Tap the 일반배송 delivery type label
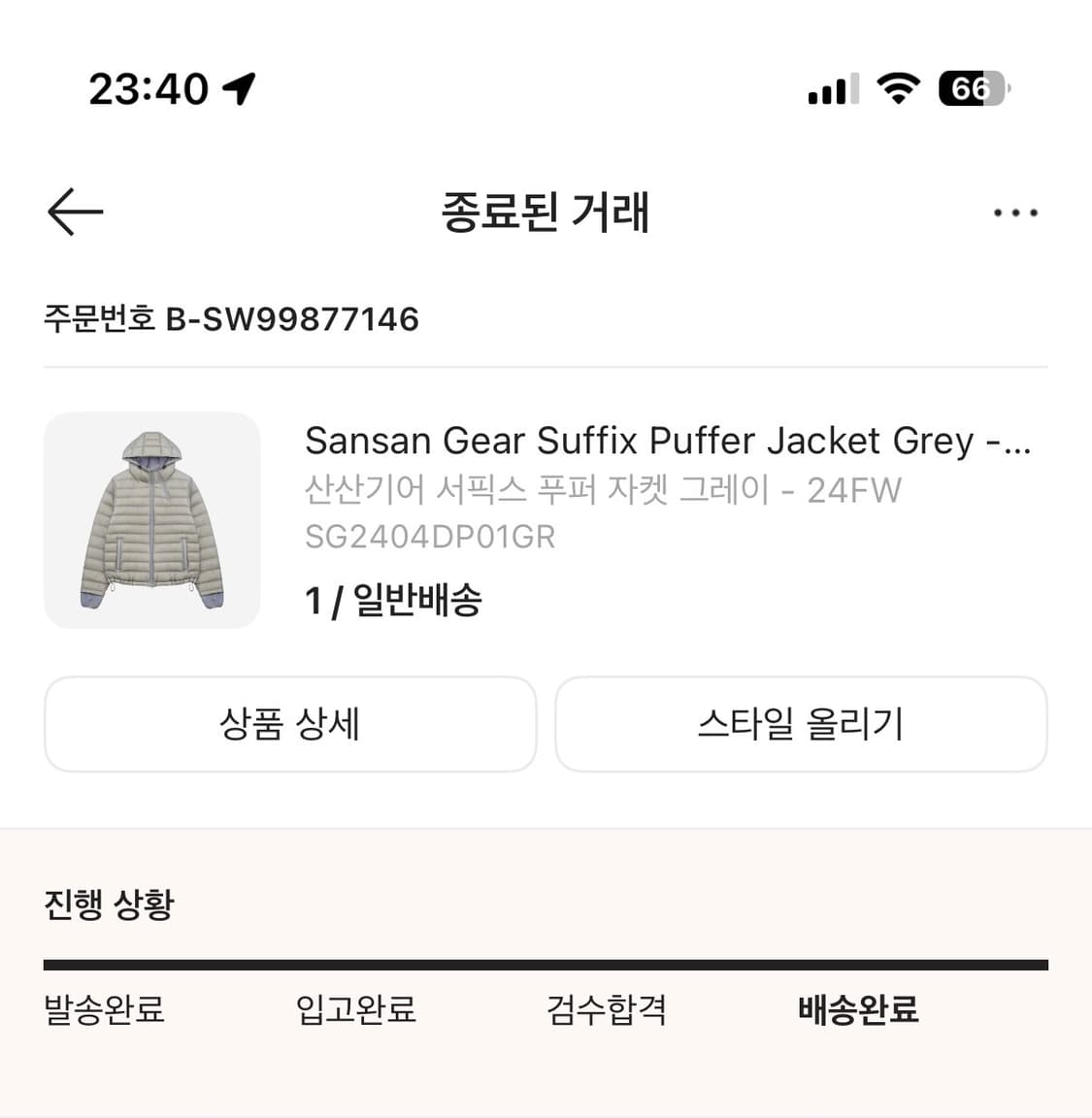This screenshot has height=1118, width=1092. pyautogui.click(x=415, y=600)
